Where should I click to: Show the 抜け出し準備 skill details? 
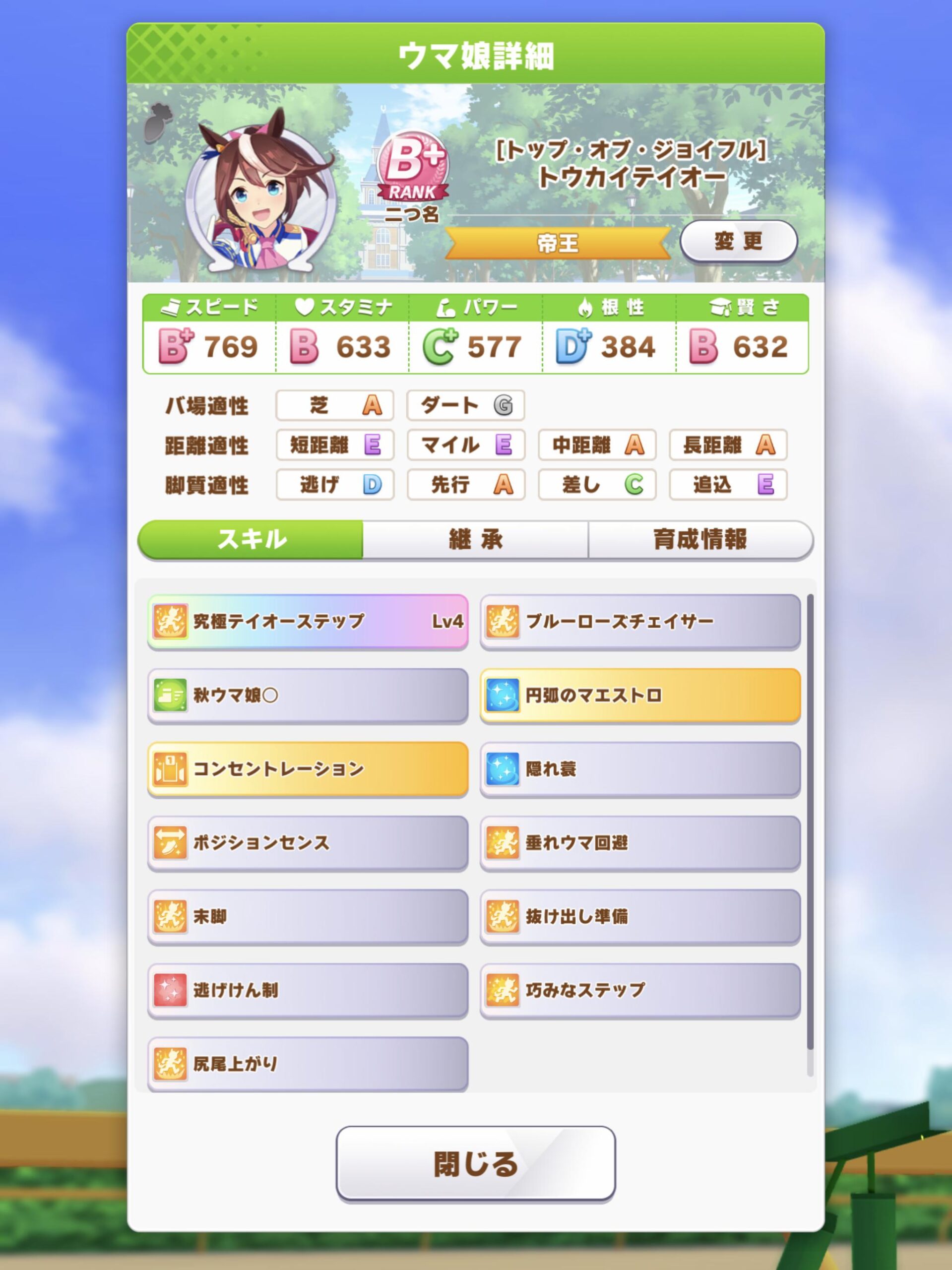coord(640,916)
